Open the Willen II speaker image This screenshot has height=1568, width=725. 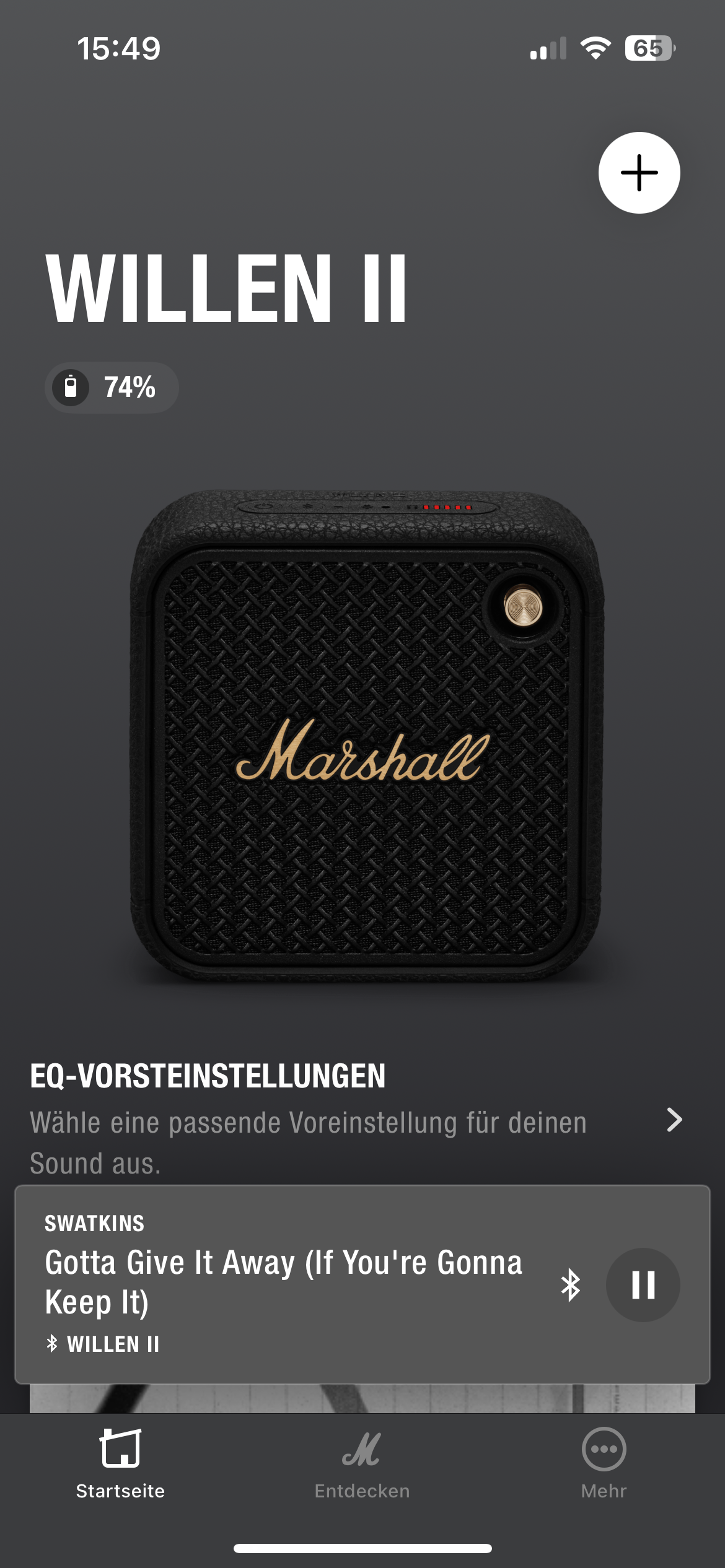[366, 737]
